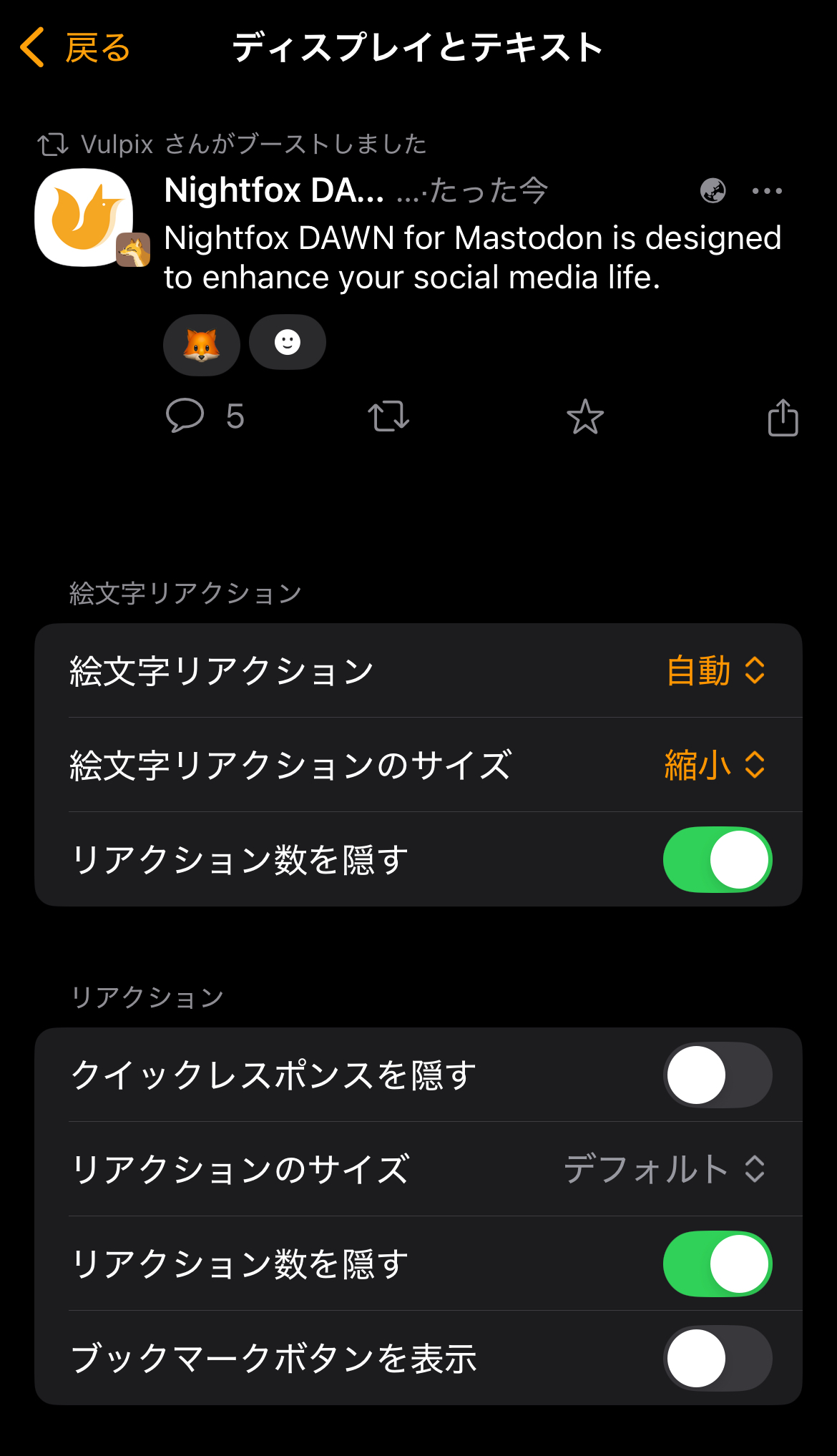The image size is (837, 1456).
Task: Tap the fox emoji reaction chip
Action: coord(202,345)
